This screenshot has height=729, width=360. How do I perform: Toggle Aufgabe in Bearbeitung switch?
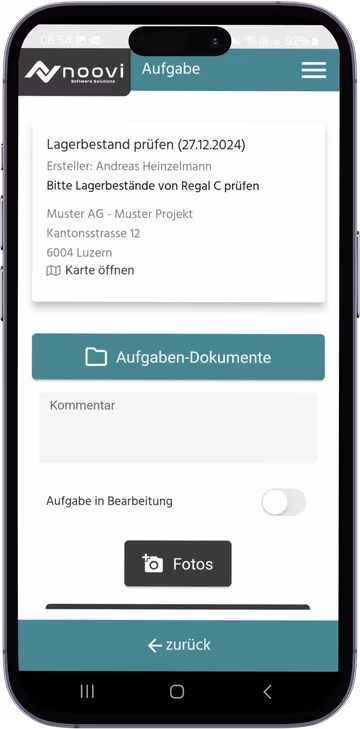pyautogui.click(x=283, y=502)
